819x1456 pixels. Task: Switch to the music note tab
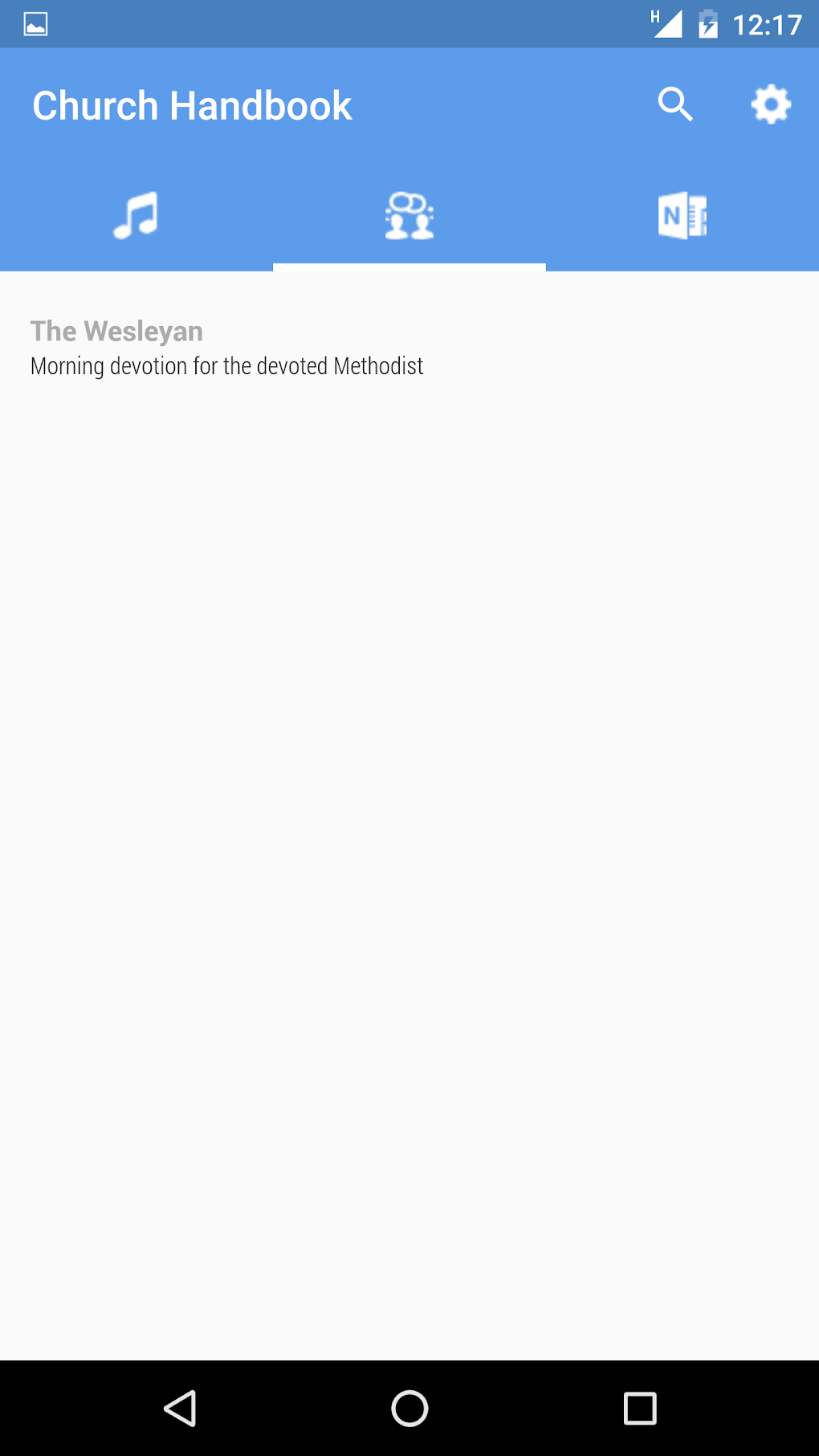pos(136,215)
